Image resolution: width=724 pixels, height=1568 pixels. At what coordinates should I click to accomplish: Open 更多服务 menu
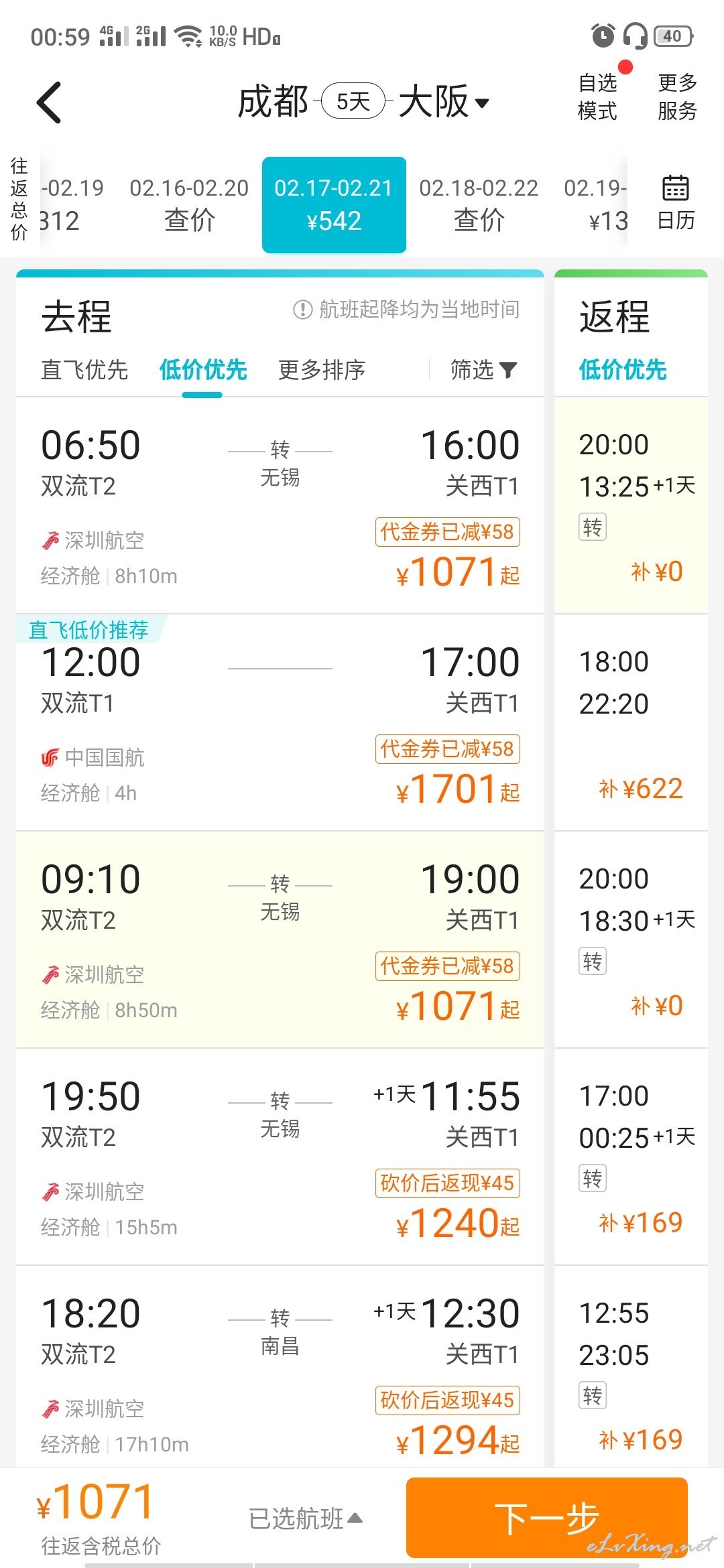pos(677,97)
